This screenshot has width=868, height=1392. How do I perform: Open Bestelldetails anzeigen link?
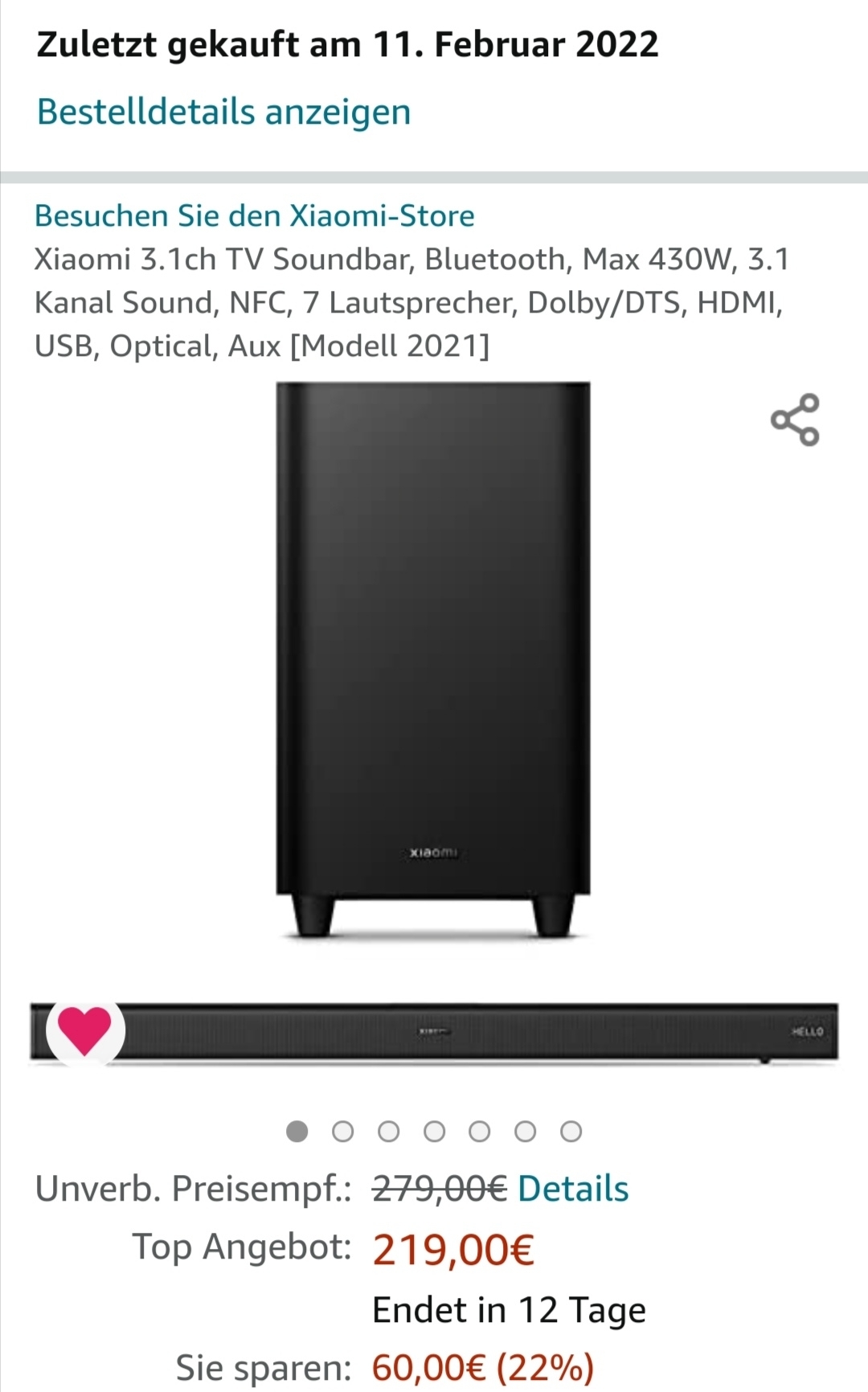223,112
